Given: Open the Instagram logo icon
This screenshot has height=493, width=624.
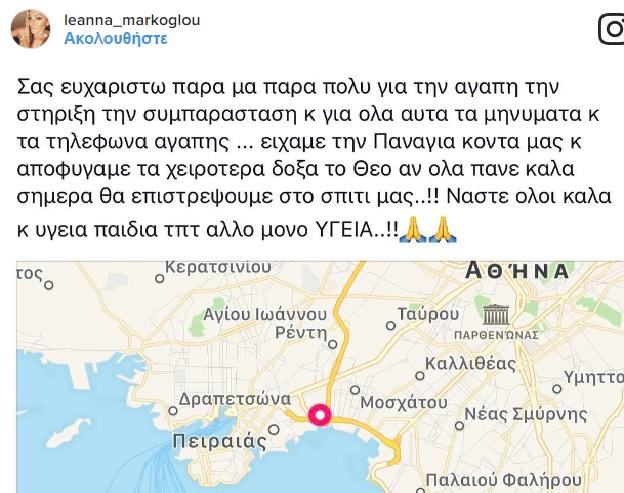Looking at the screenshot, I should [610, 29].
